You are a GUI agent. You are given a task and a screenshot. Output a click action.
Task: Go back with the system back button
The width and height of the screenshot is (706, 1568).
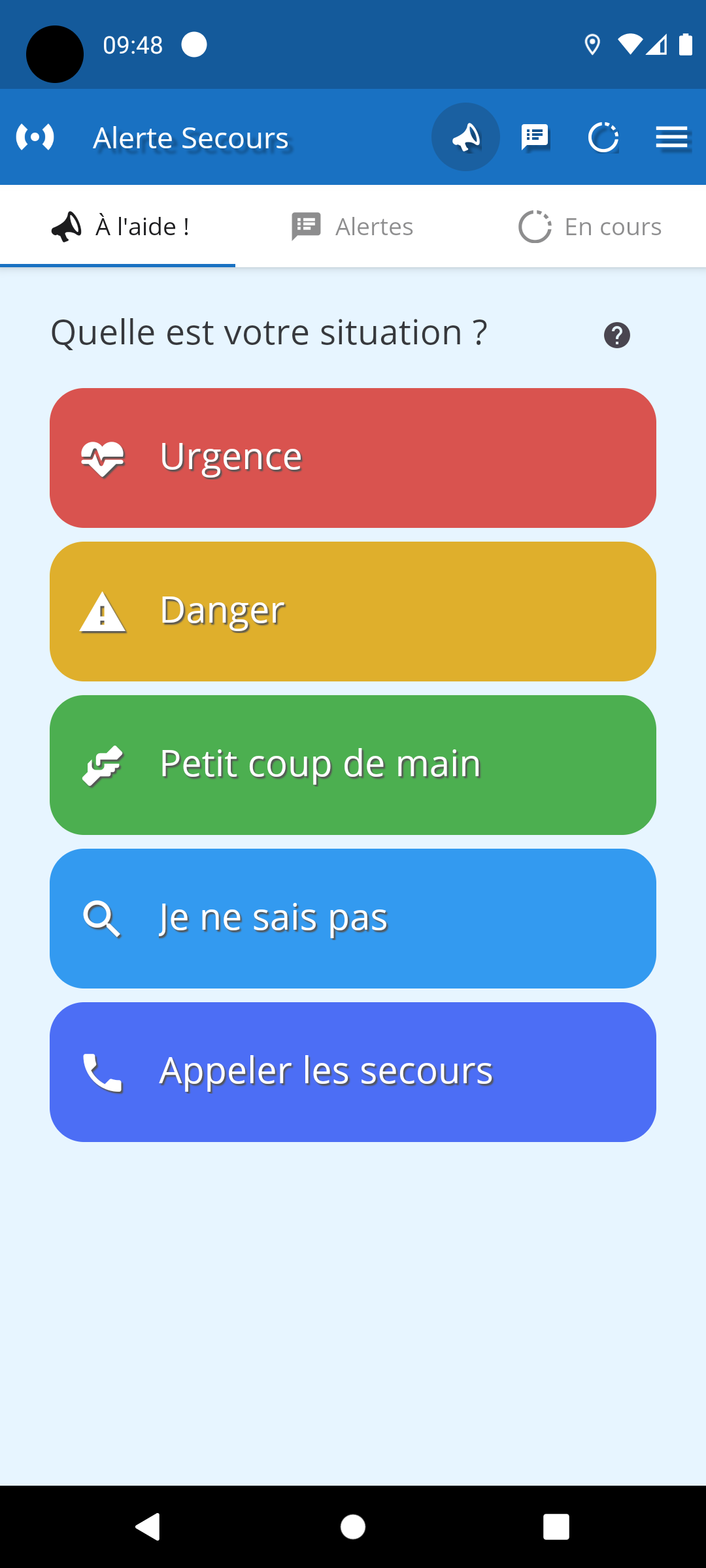pos(148,1527)
